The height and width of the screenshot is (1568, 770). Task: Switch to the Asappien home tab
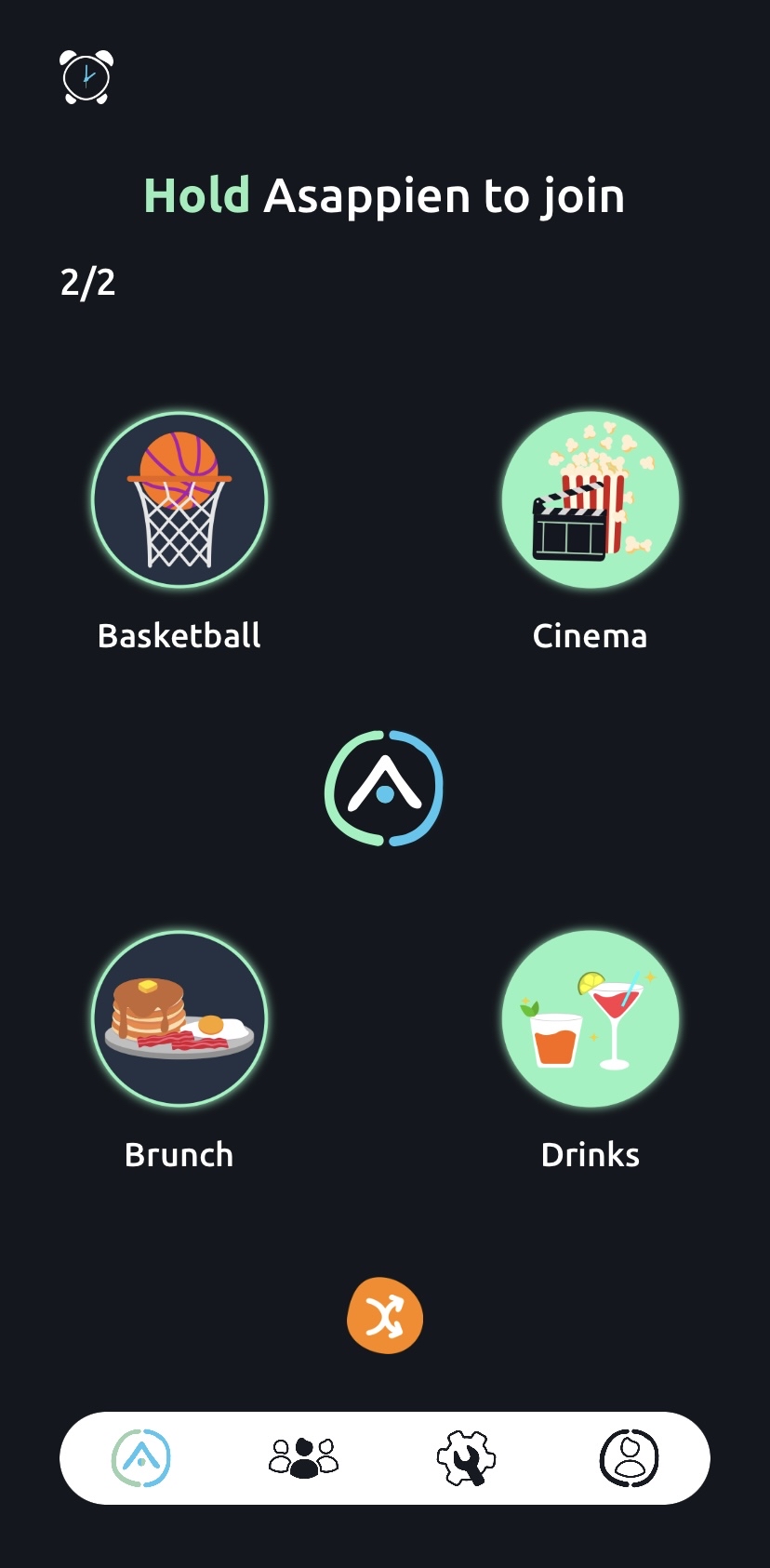141,1458
